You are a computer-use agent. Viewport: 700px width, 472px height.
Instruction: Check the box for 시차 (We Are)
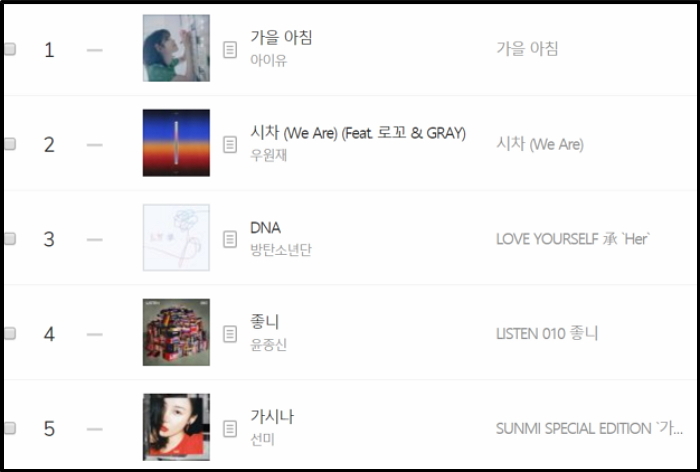click(x=9, y=144)
